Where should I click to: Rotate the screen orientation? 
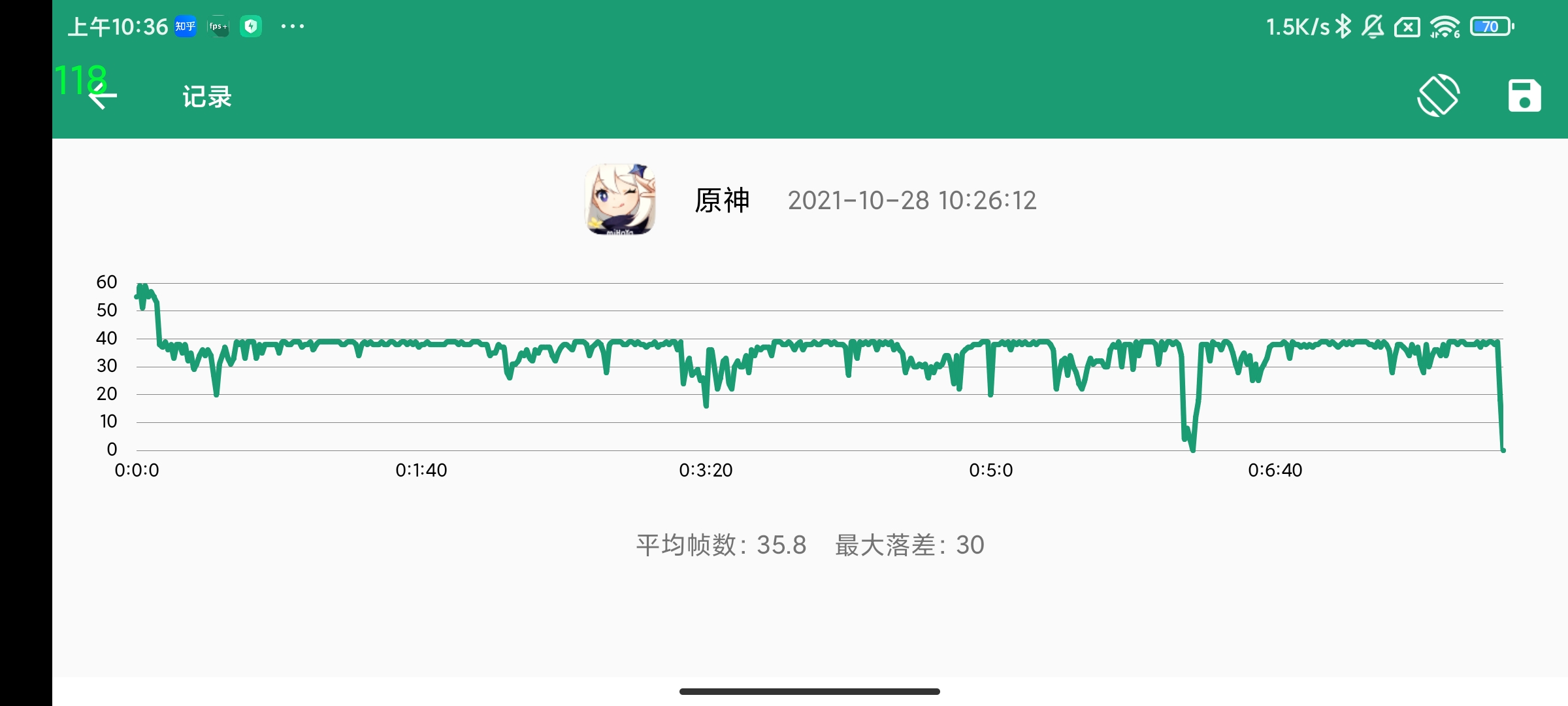(1438, 96)
